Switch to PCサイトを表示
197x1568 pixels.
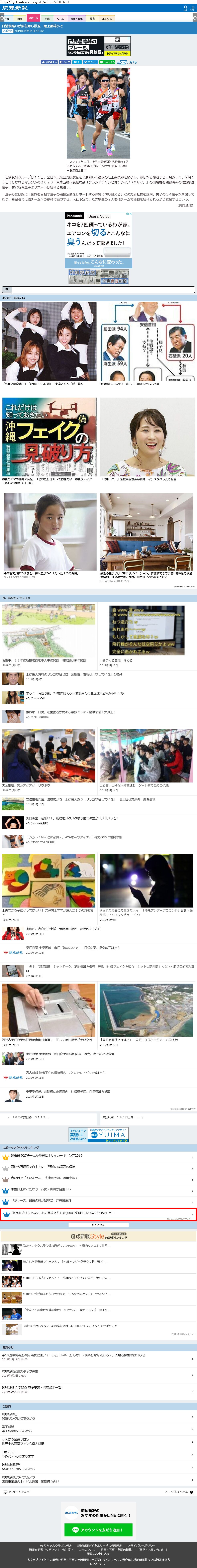18,1492
